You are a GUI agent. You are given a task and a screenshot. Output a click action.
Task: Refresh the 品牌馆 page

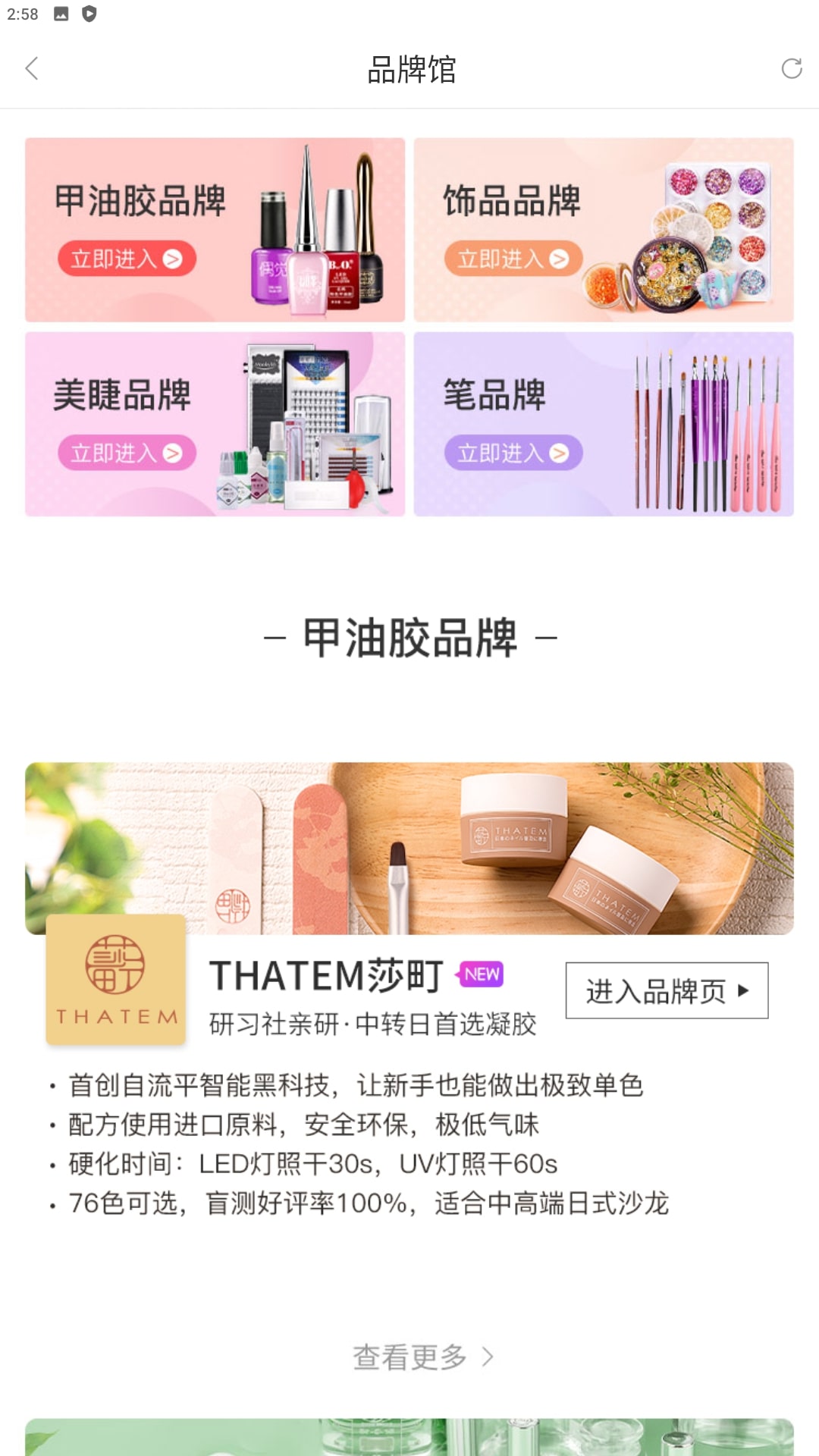coord(791,69)
